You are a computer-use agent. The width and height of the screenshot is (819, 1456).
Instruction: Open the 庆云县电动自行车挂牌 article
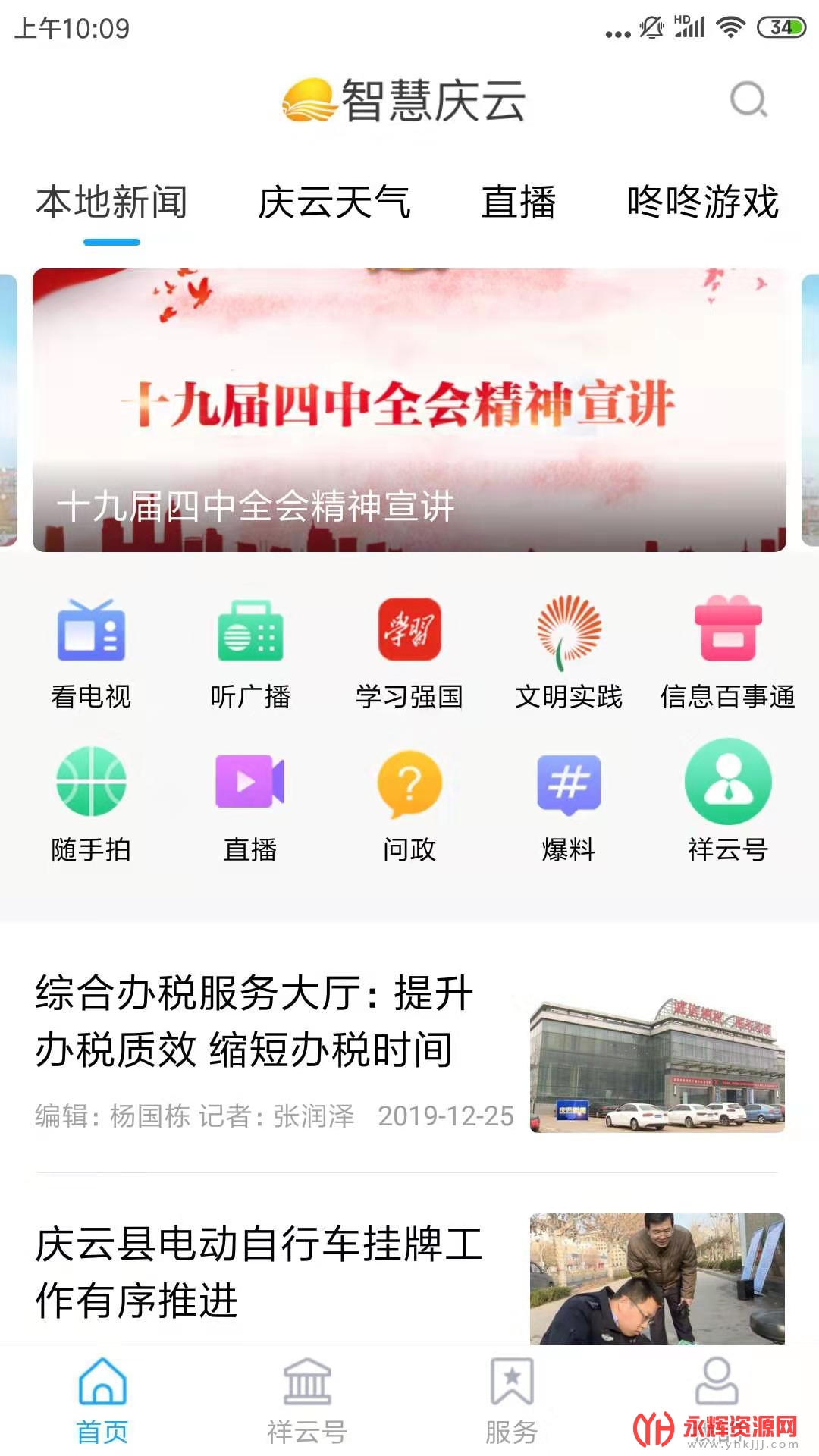pos(409,1274)
